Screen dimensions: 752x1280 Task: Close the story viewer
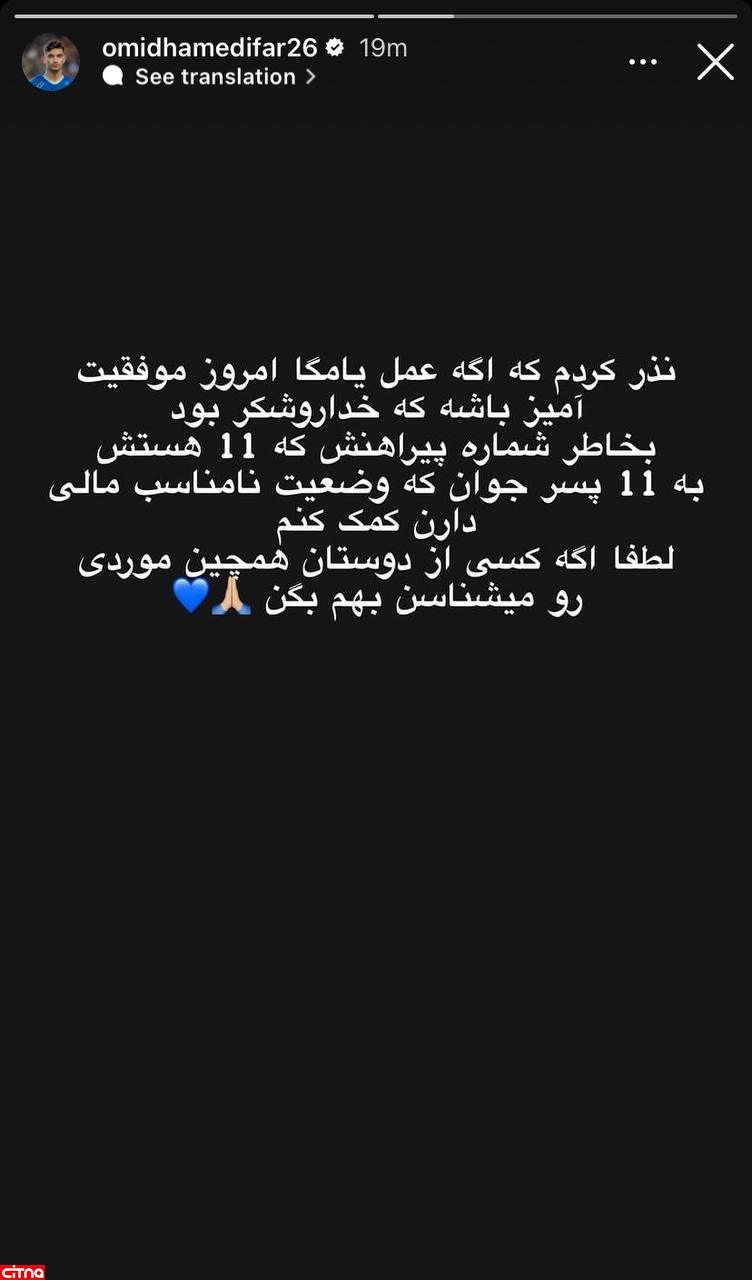715,62
